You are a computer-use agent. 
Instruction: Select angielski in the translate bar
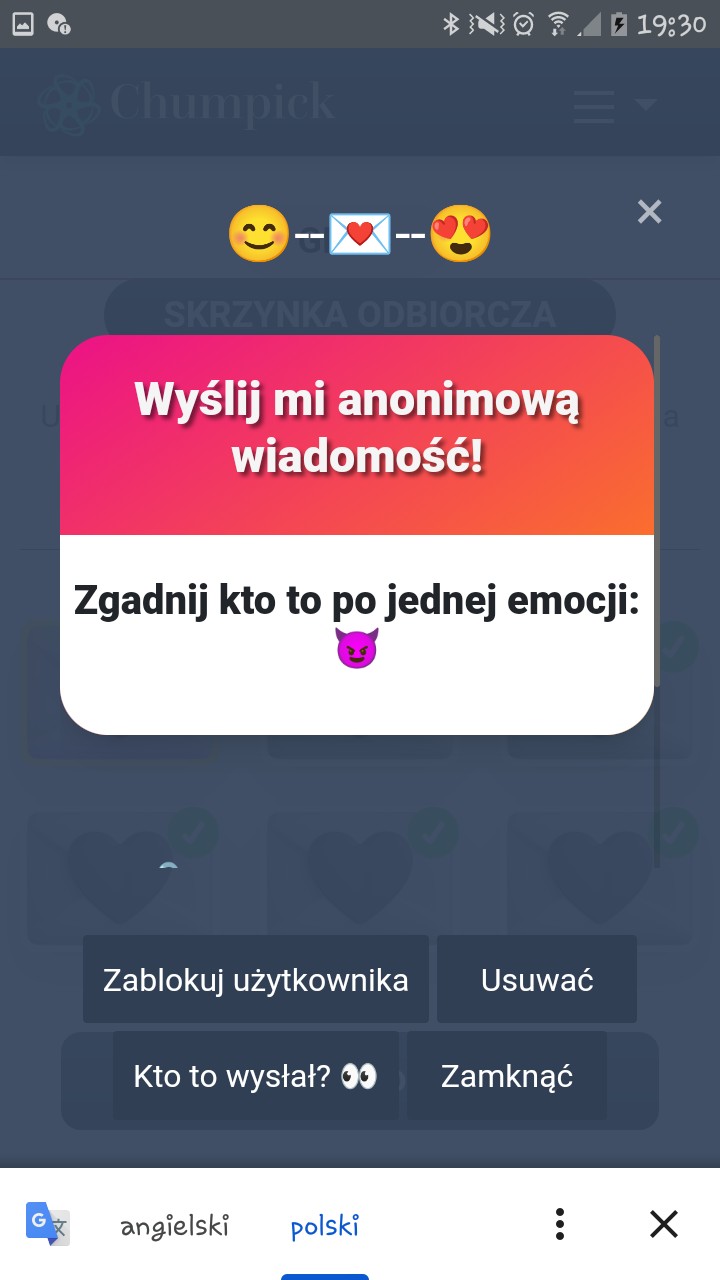(174, 1225)
